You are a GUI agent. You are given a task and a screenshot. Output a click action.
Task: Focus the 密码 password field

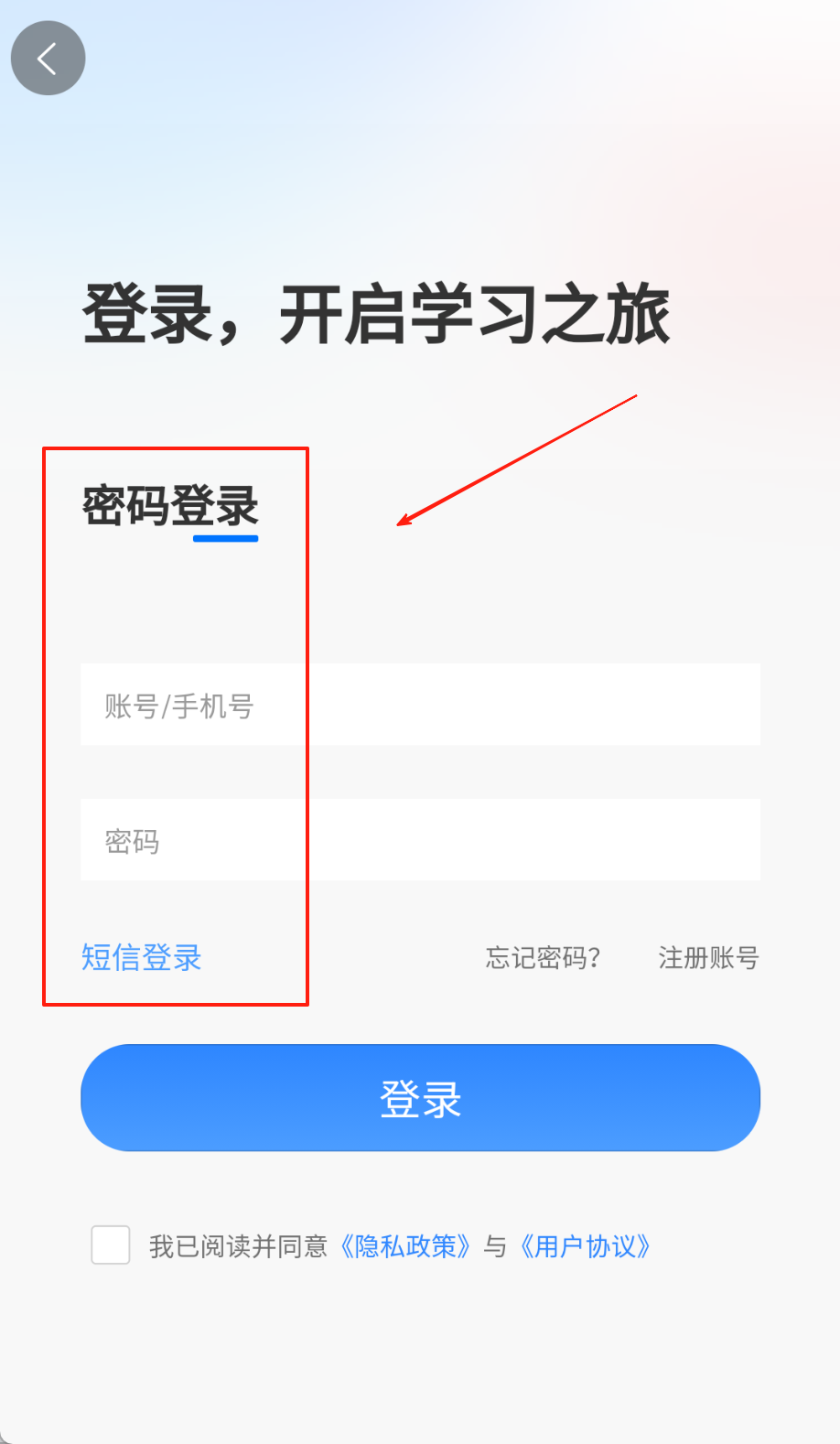[420, 840]
